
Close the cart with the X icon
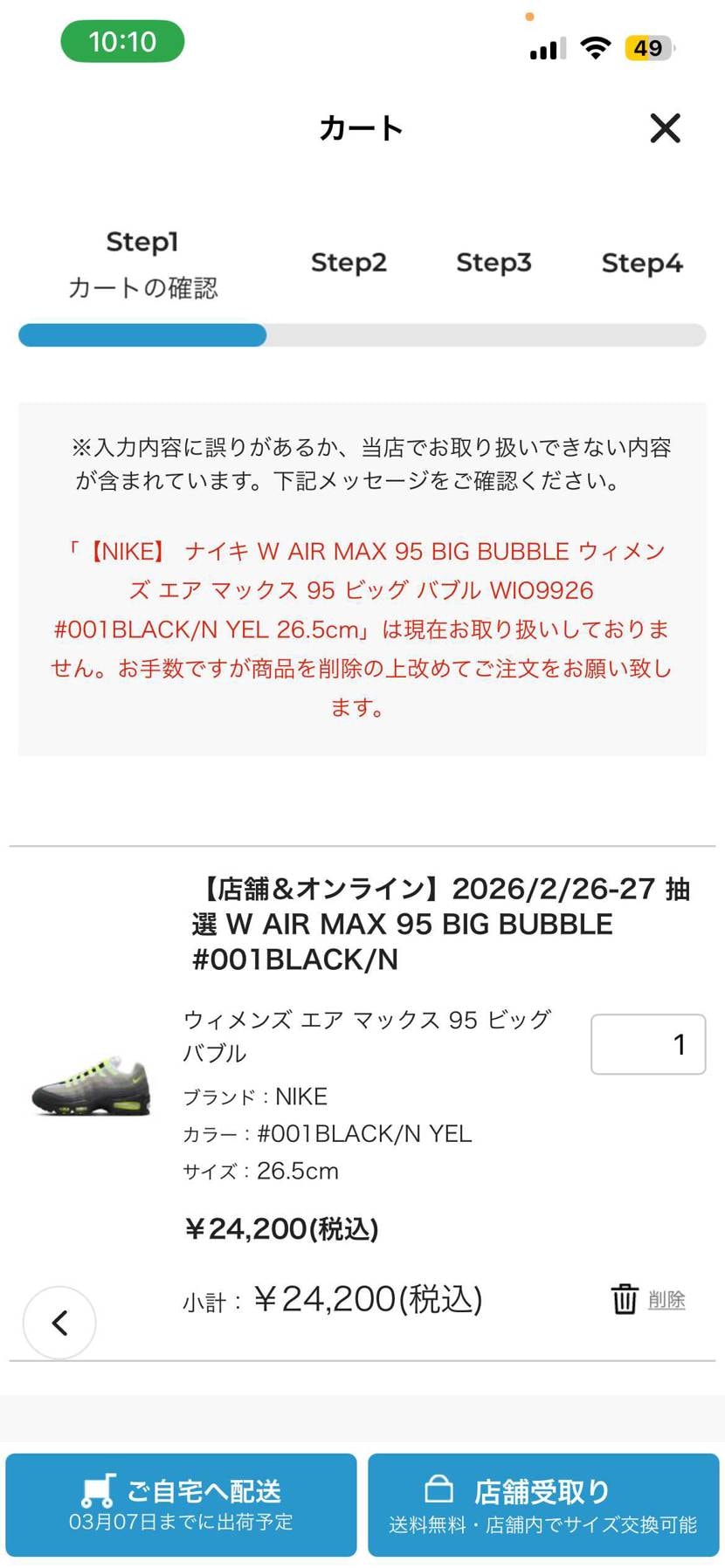pos(666,127)
